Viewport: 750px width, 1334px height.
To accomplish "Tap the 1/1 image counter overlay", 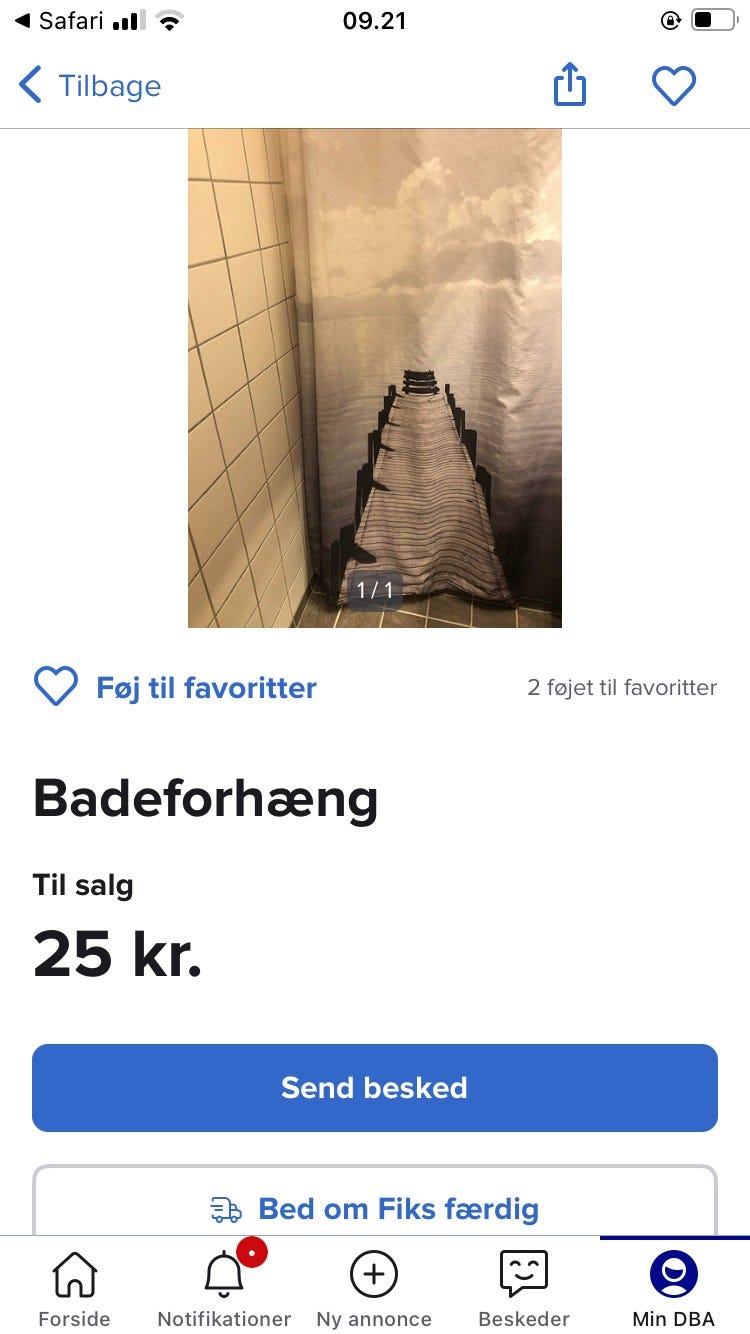I will tap(374, 589).
